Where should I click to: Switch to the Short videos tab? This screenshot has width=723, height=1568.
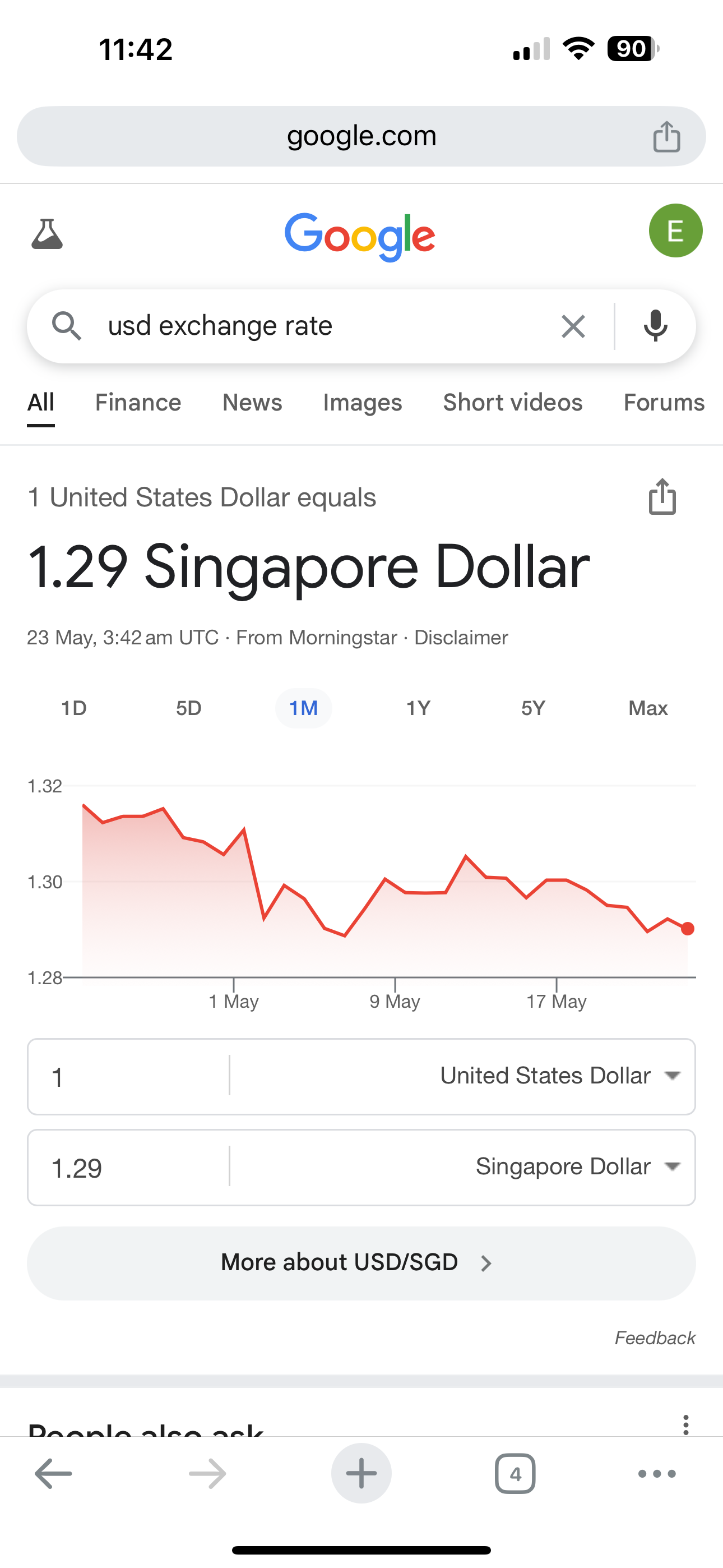(x=512, y=403)
